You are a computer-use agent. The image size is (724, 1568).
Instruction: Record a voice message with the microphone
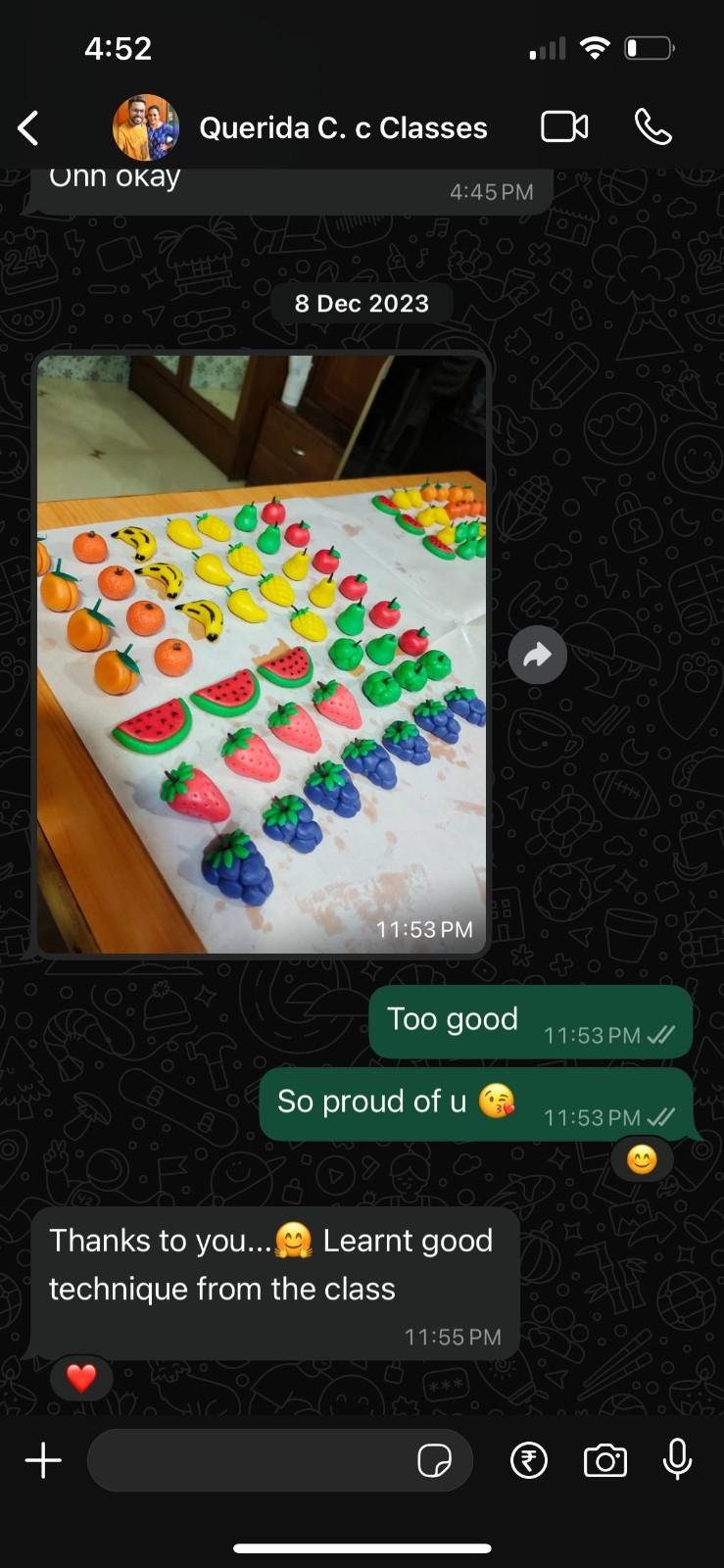pos(677,1460)
